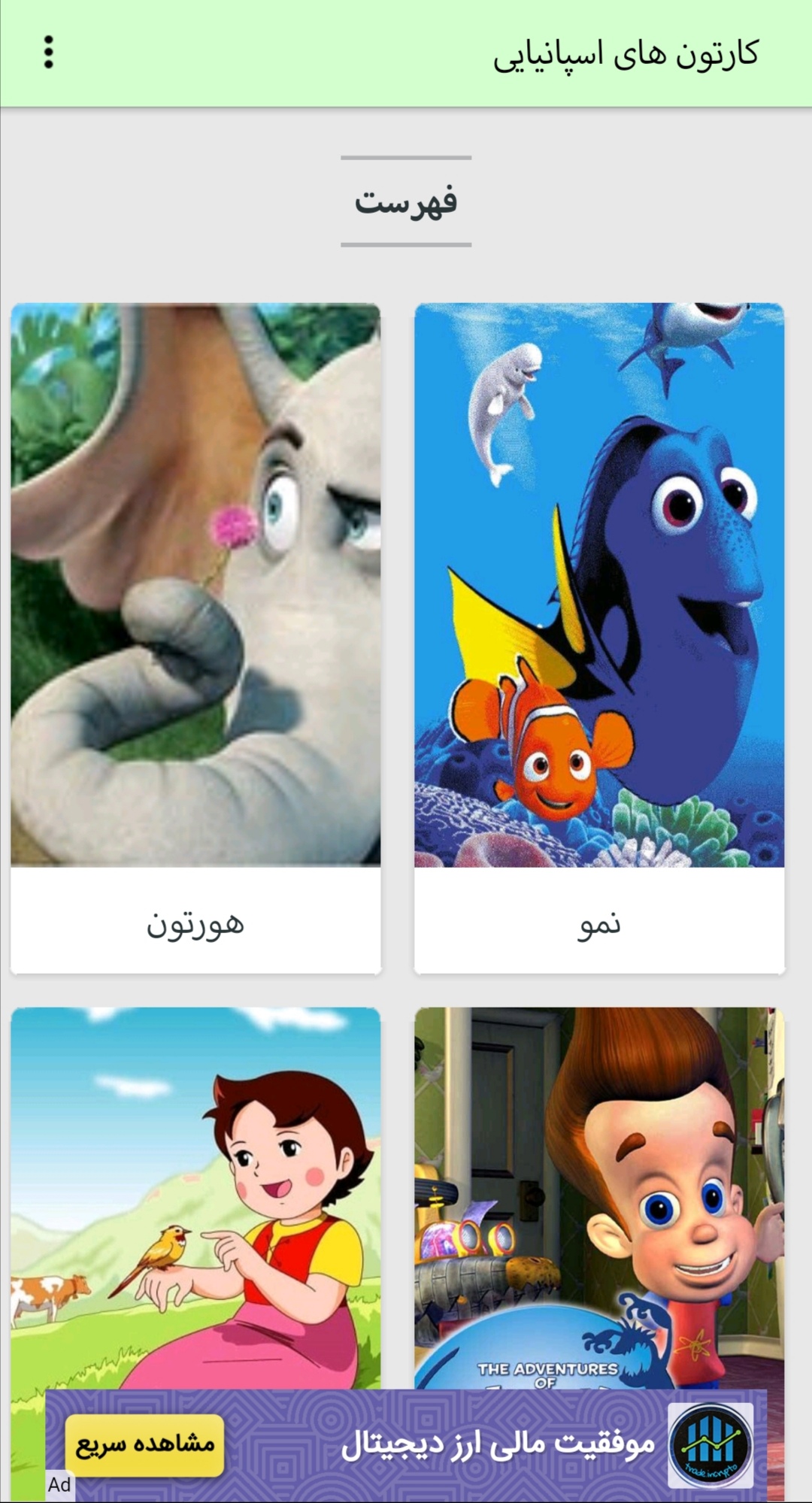Tap the مشاهده سریع ad button

tap(144, 1444)
